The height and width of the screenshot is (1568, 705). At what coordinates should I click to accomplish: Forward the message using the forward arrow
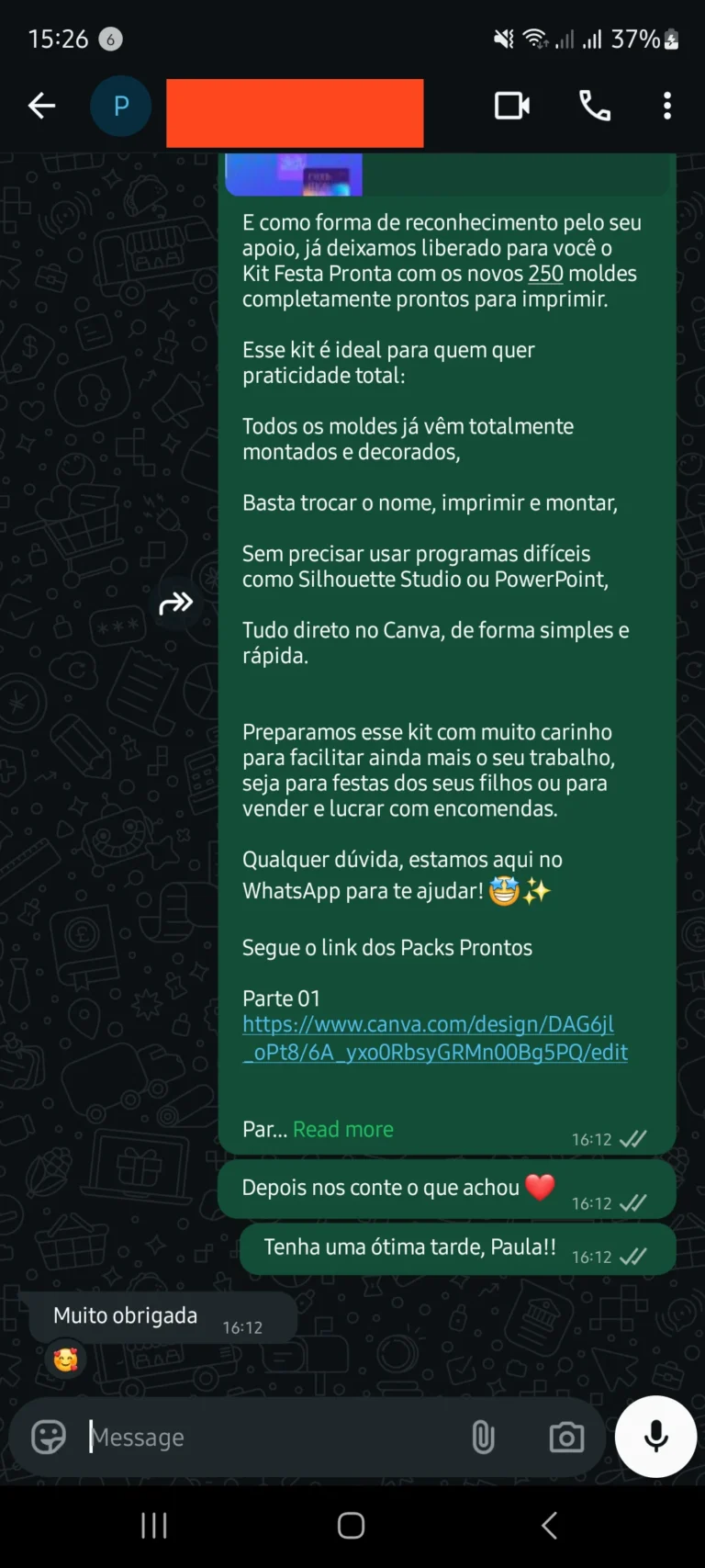[x=176, y=603]
